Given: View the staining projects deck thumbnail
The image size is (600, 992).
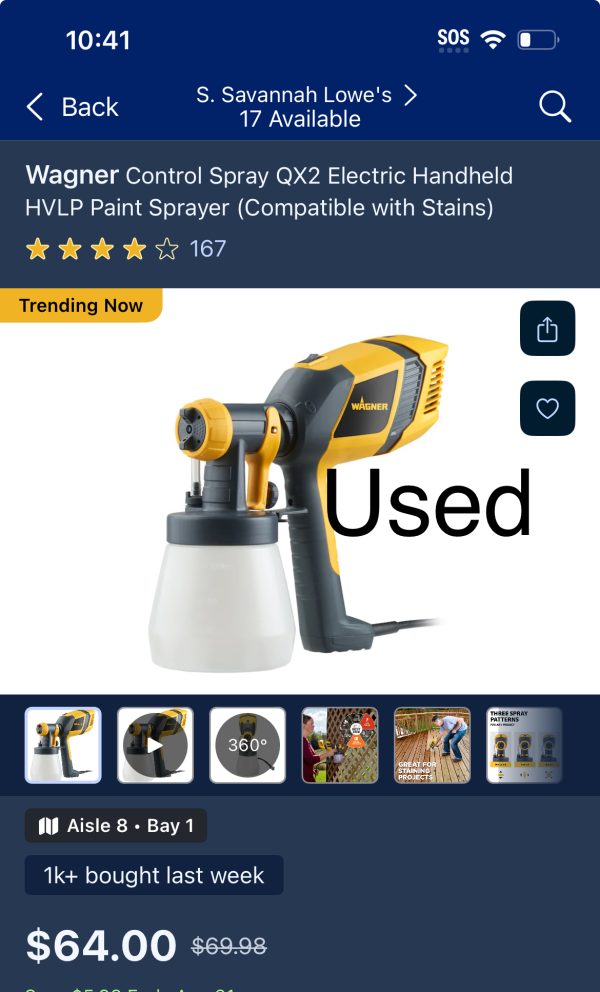Looking at the screenshot, I should (432, 745).
